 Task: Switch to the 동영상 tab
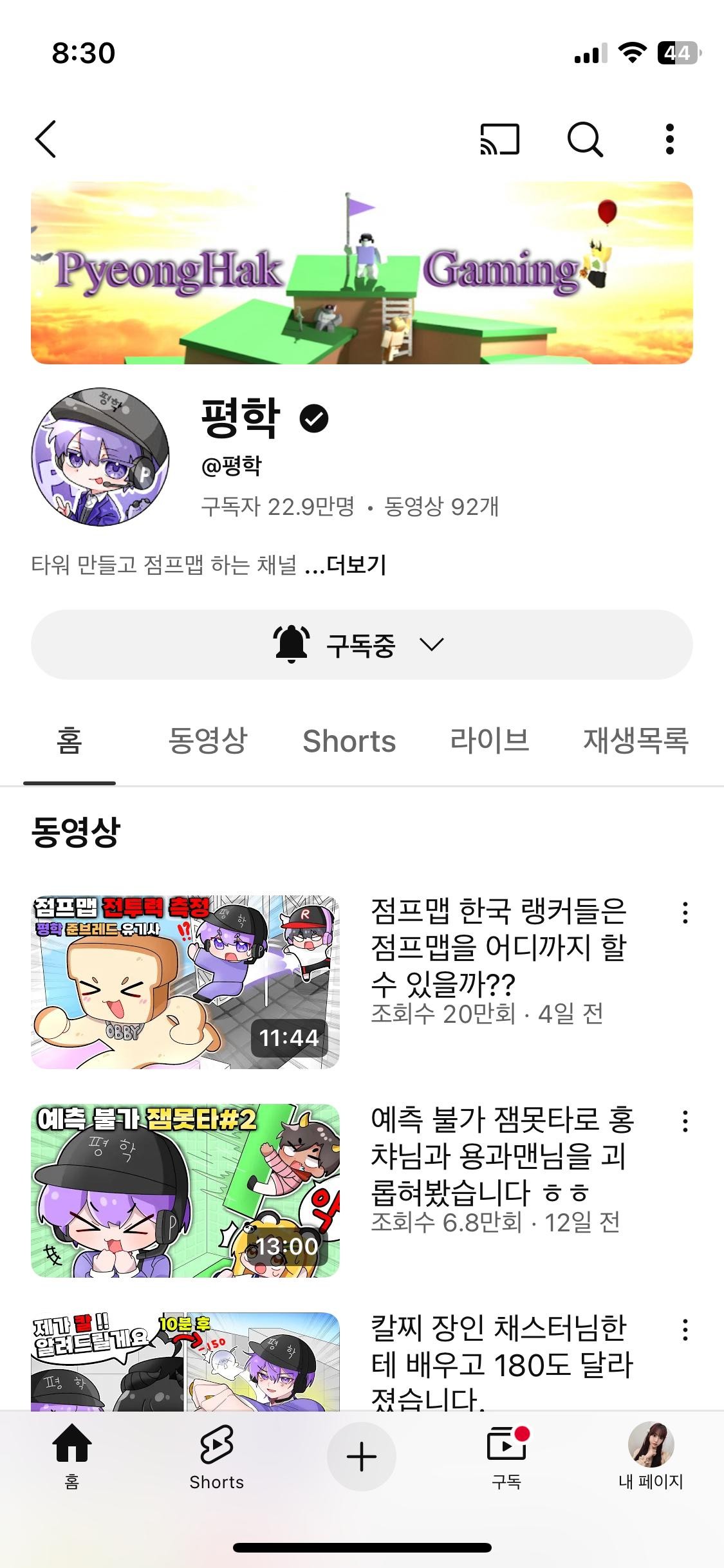[207, 742]
